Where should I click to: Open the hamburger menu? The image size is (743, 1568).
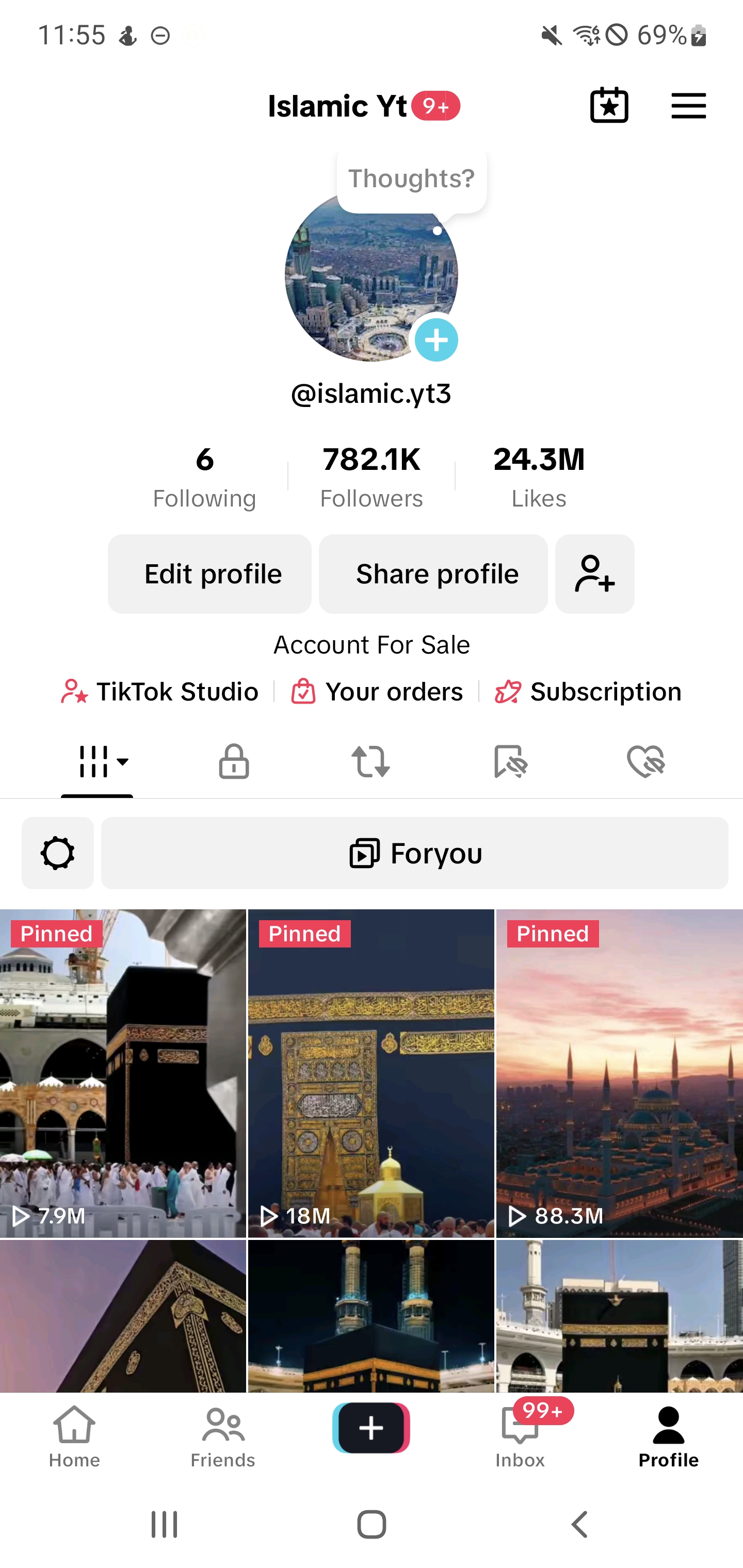(688, 106)
